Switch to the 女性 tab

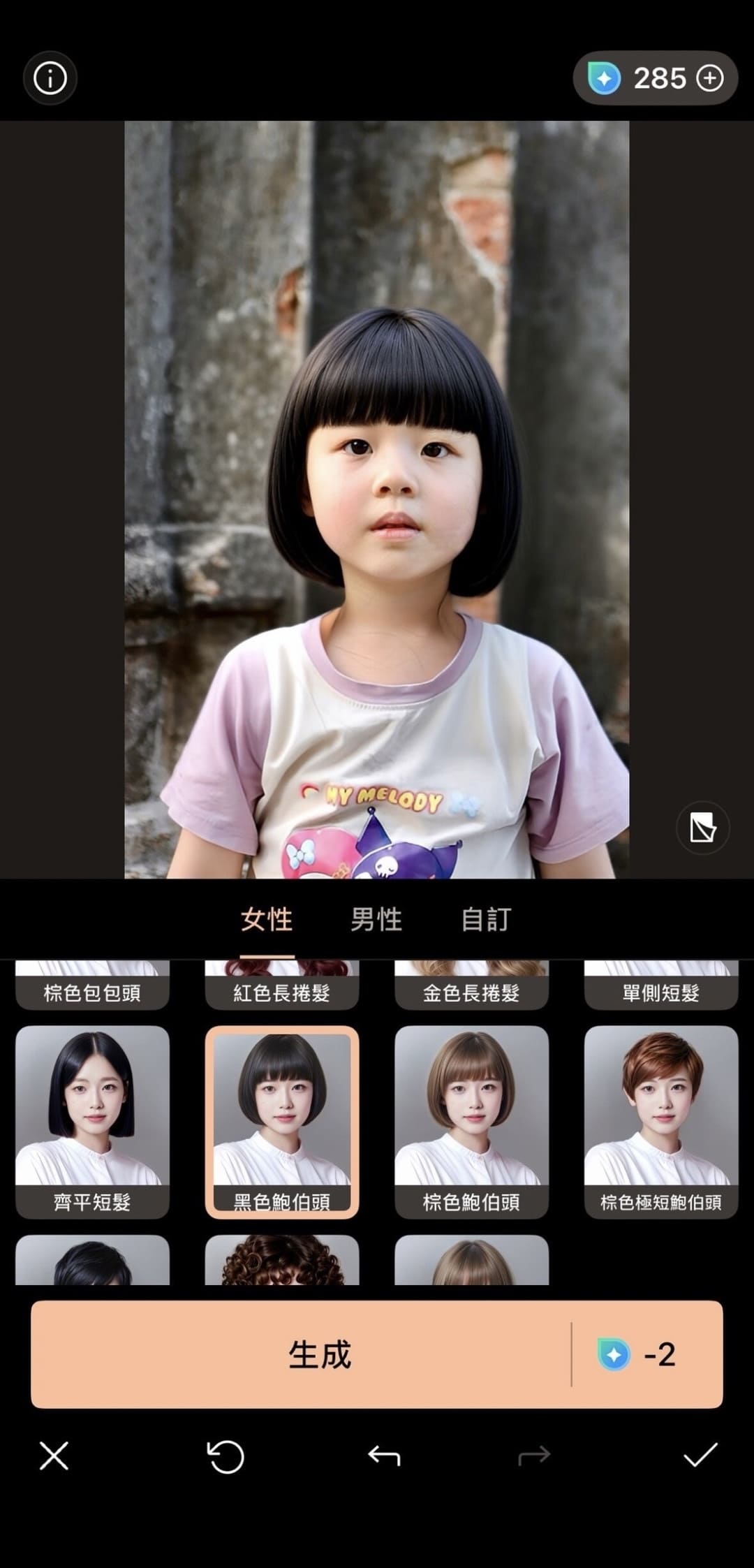click(x=267, y=919)
